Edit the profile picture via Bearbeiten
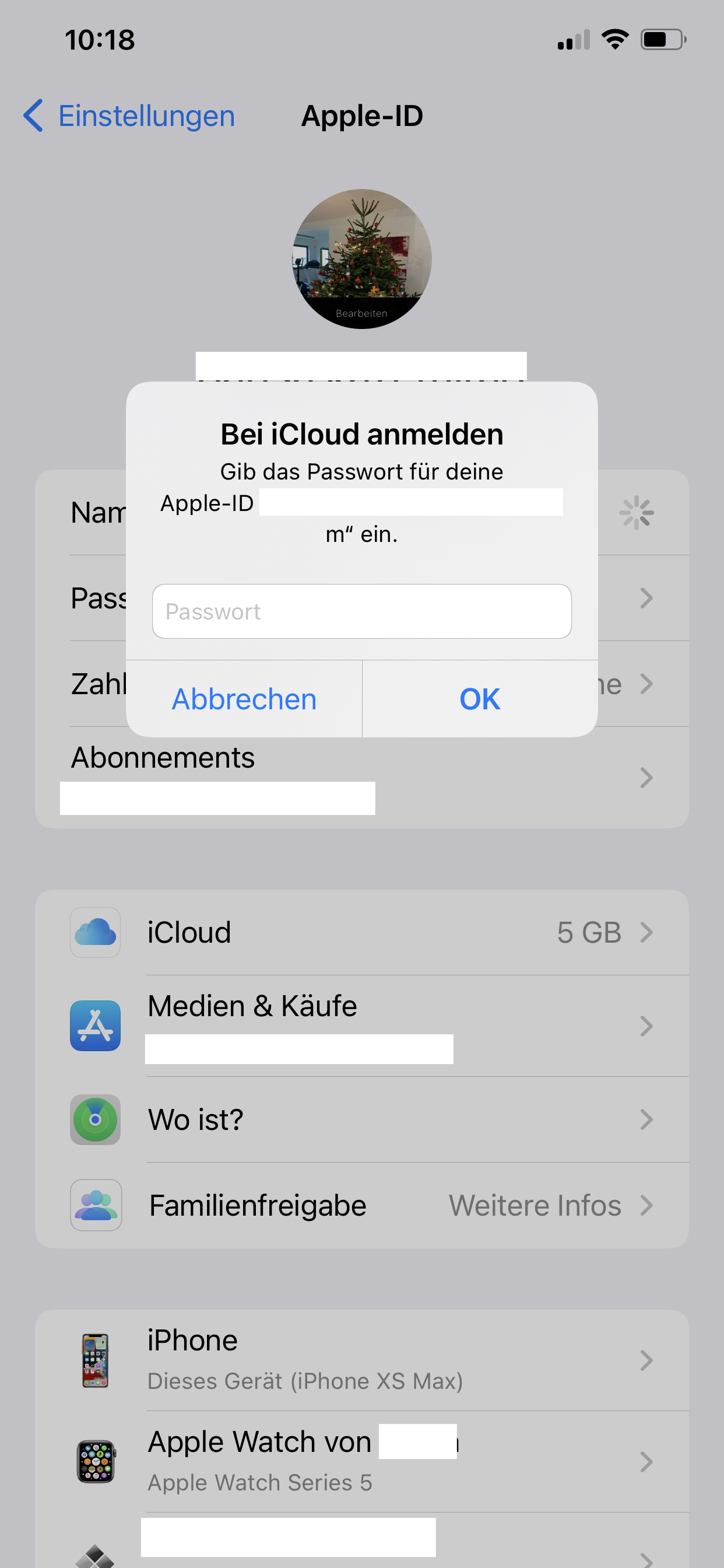This screenshot has height=1568, width=724. click(361, 313)
